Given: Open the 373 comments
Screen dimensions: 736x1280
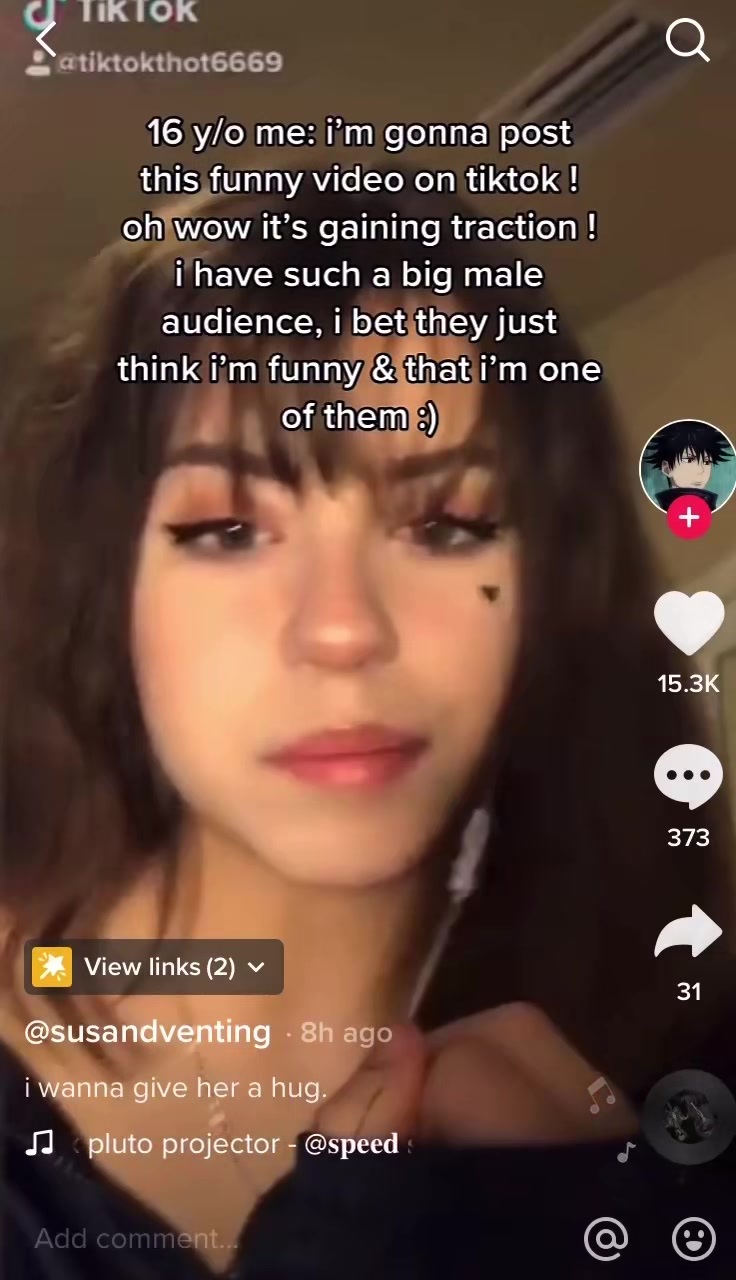Looking at the screenshot, I should pos(688,777).
